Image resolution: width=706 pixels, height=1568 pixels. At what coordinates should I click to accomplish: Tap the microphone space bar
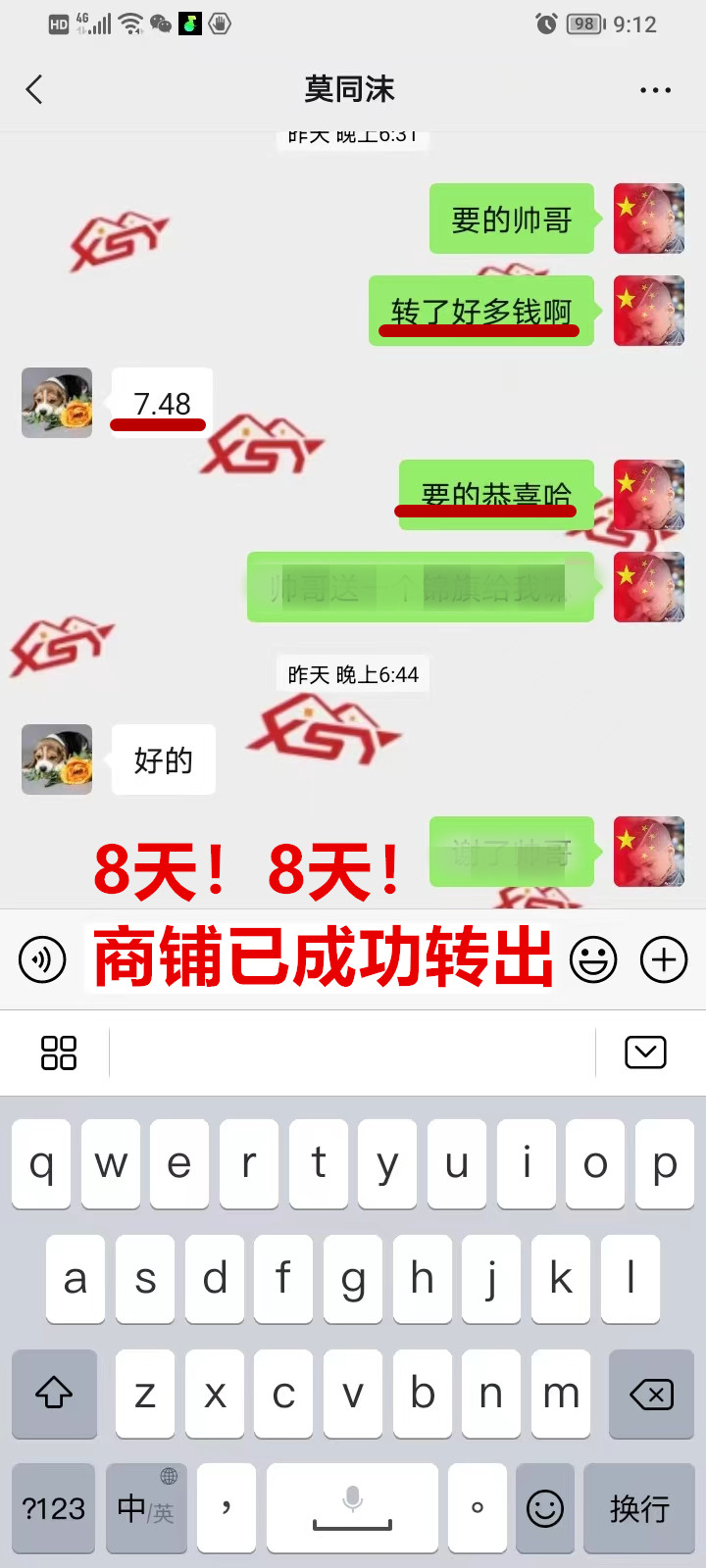pos(352,1508)
